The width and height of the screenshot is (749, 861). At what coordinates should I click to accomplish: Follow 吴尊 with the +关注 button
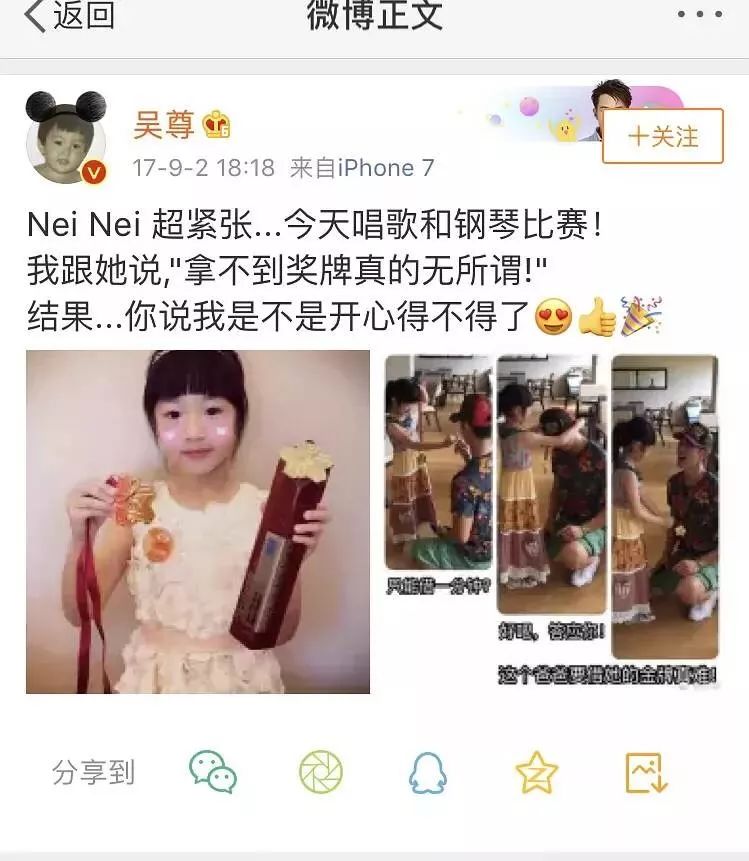(x=662, y=136)
